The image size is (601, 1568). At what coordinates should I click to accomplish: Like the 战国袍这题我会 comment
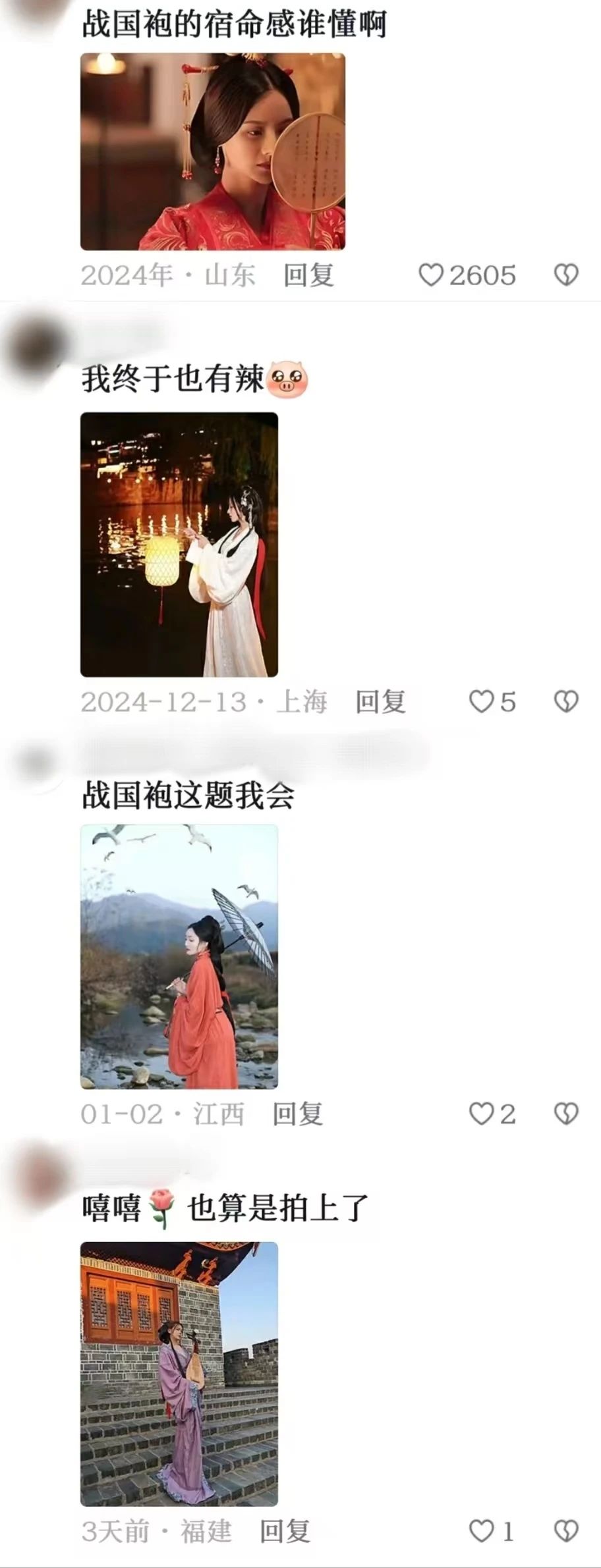(481, 1114)
